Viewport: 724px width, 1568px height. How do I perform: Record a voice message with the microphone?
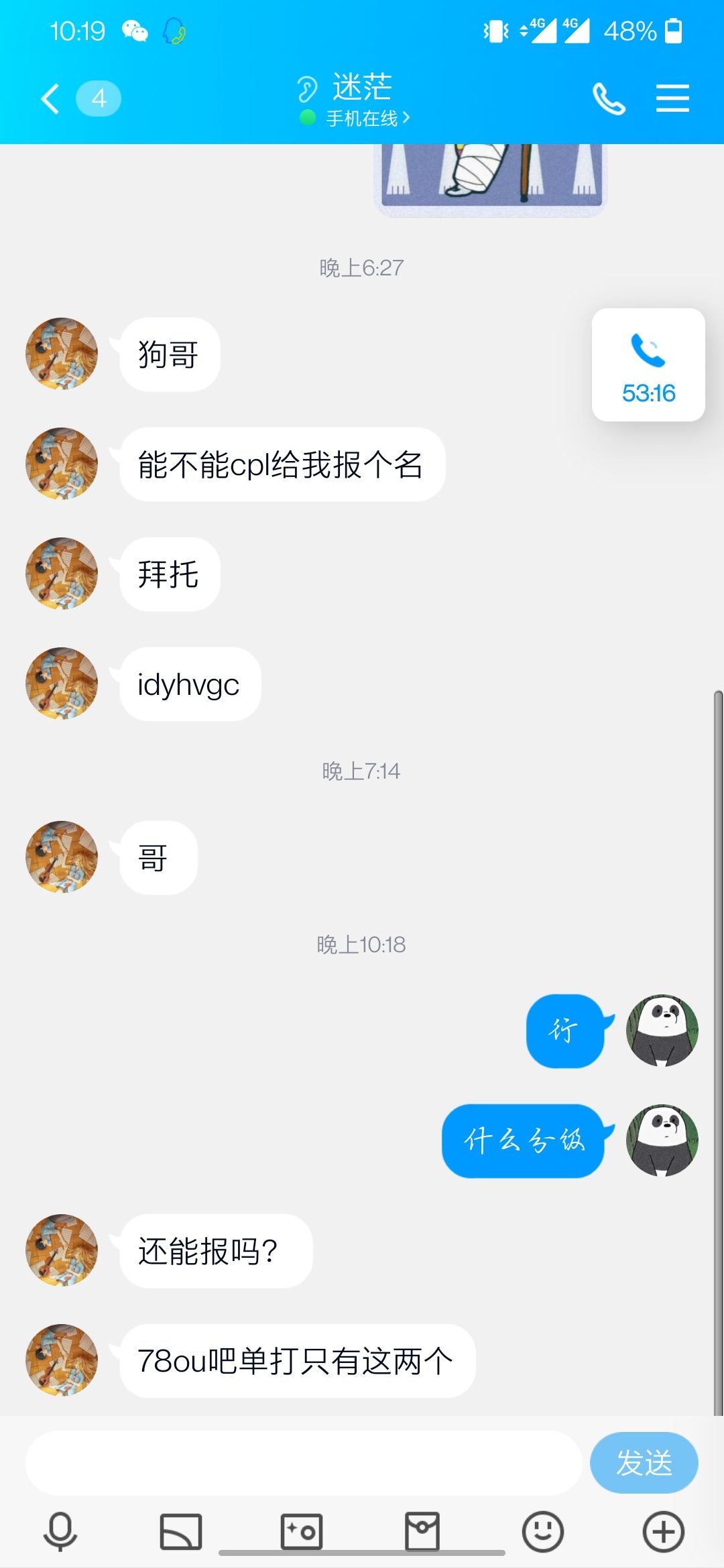click(x=60, y=1532)
